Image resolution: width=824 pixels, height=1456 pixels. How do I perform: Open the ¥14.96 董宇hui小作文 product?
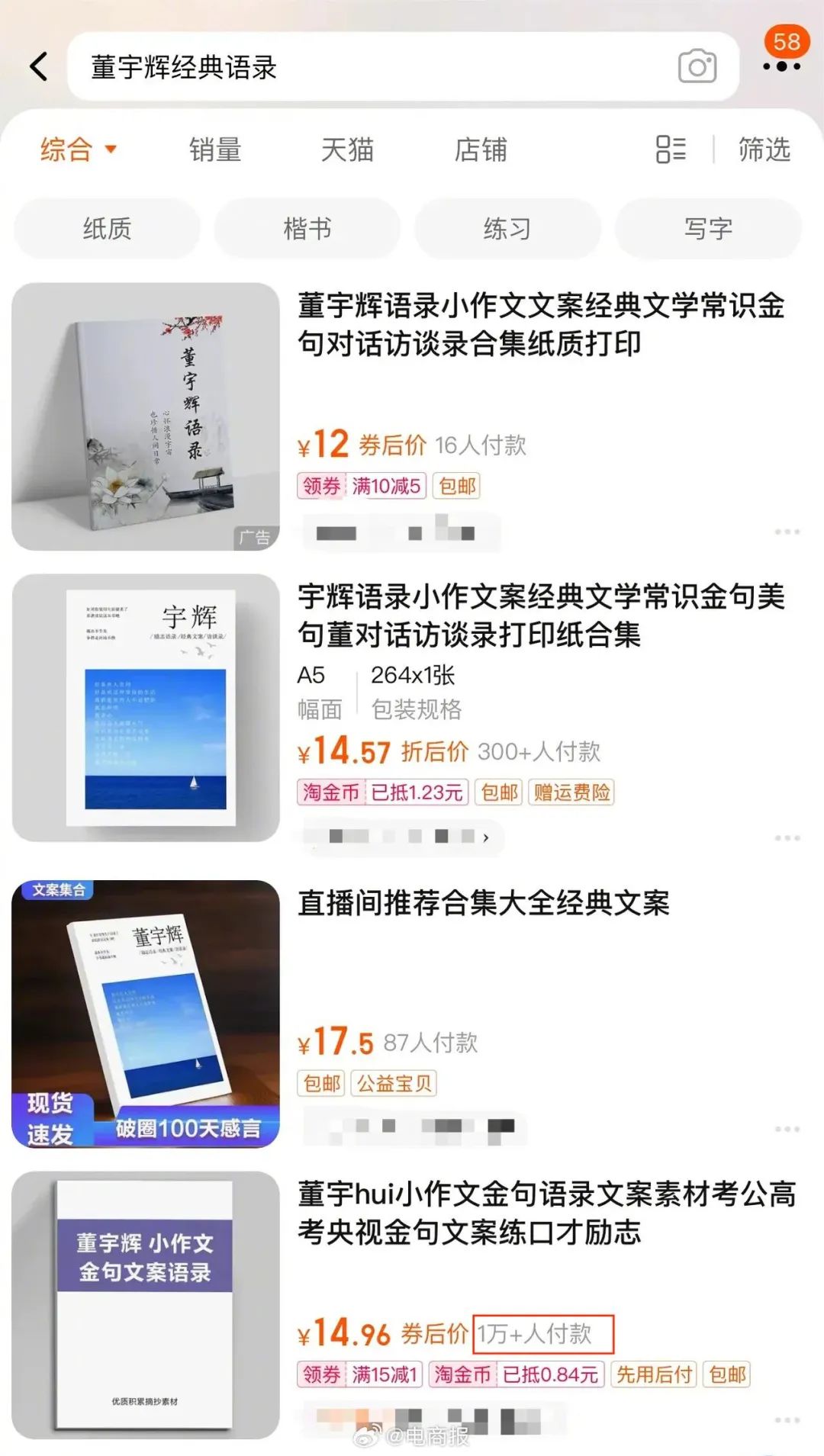(545, 1213)
